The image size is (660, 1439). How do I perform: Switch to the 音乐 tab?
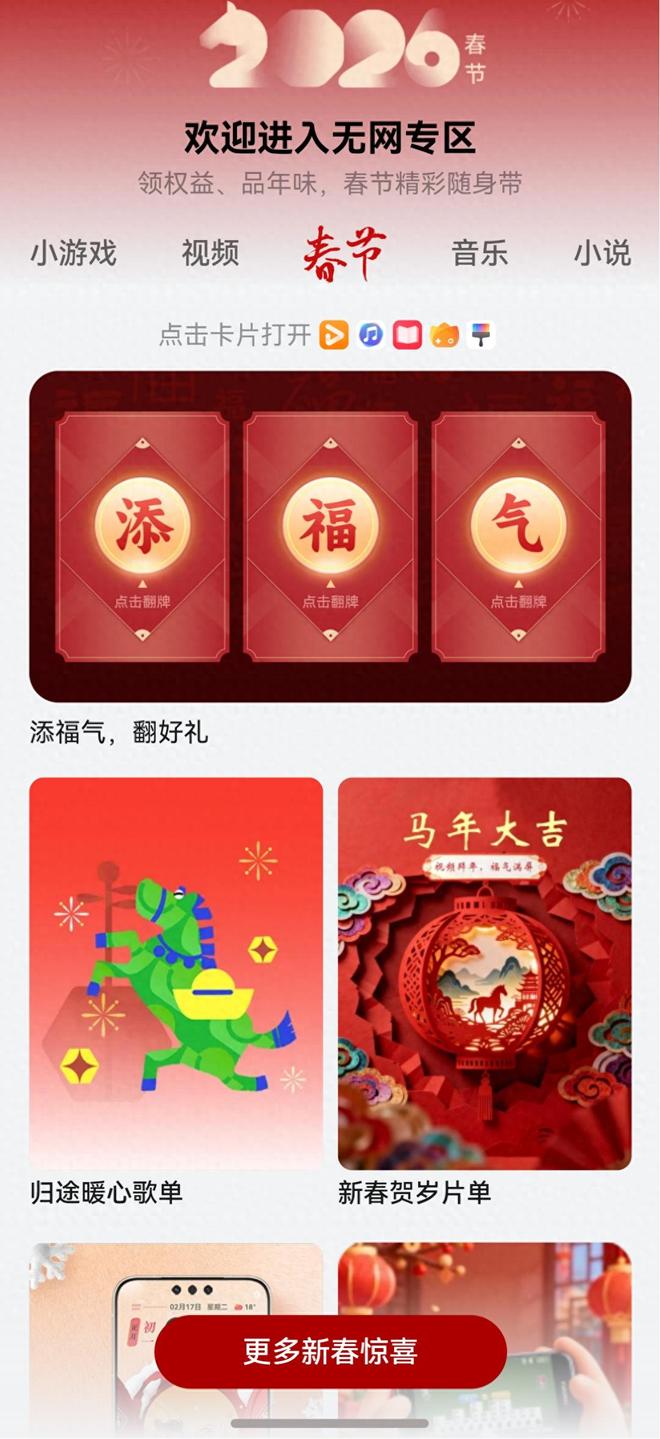(479, 253)
